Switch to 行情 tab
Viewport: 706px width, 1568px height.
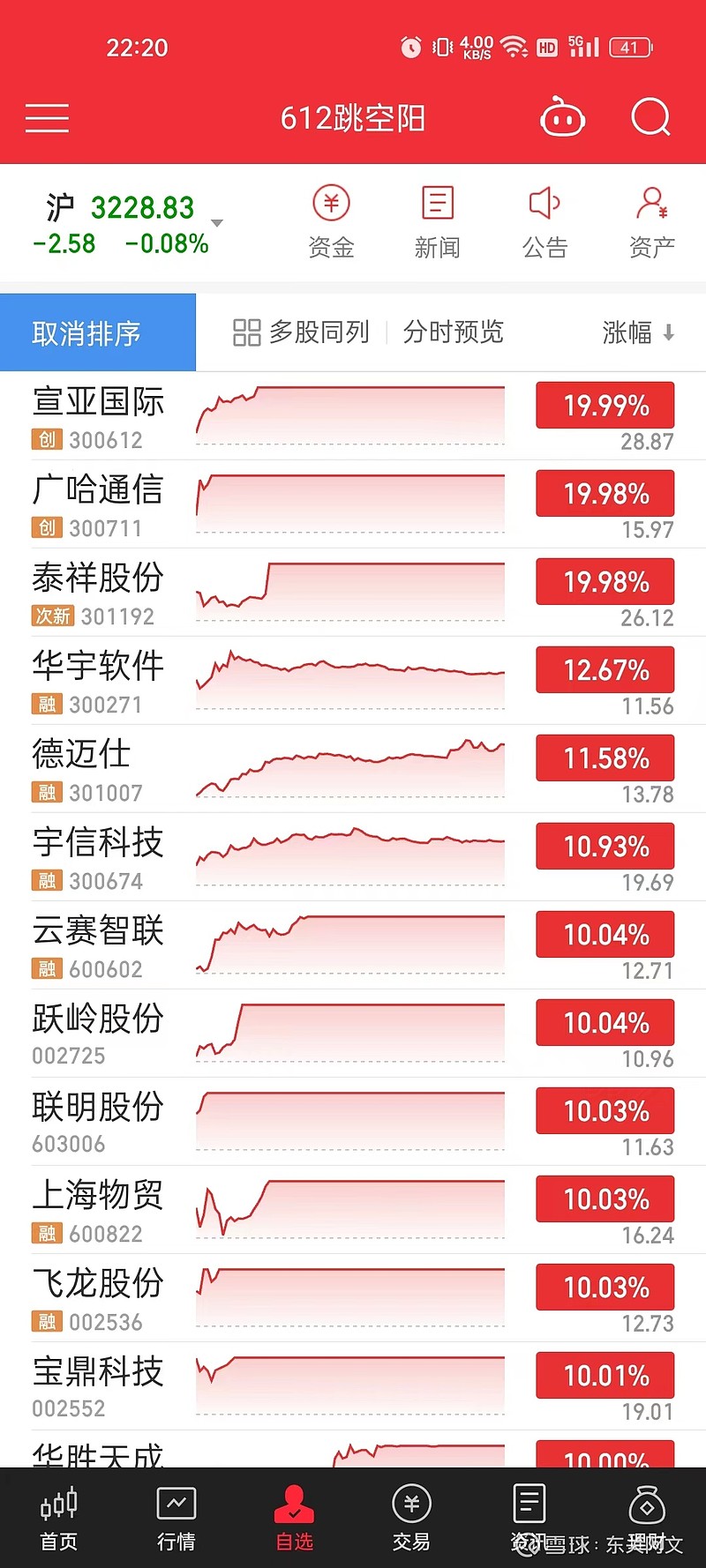[176, 1518]
